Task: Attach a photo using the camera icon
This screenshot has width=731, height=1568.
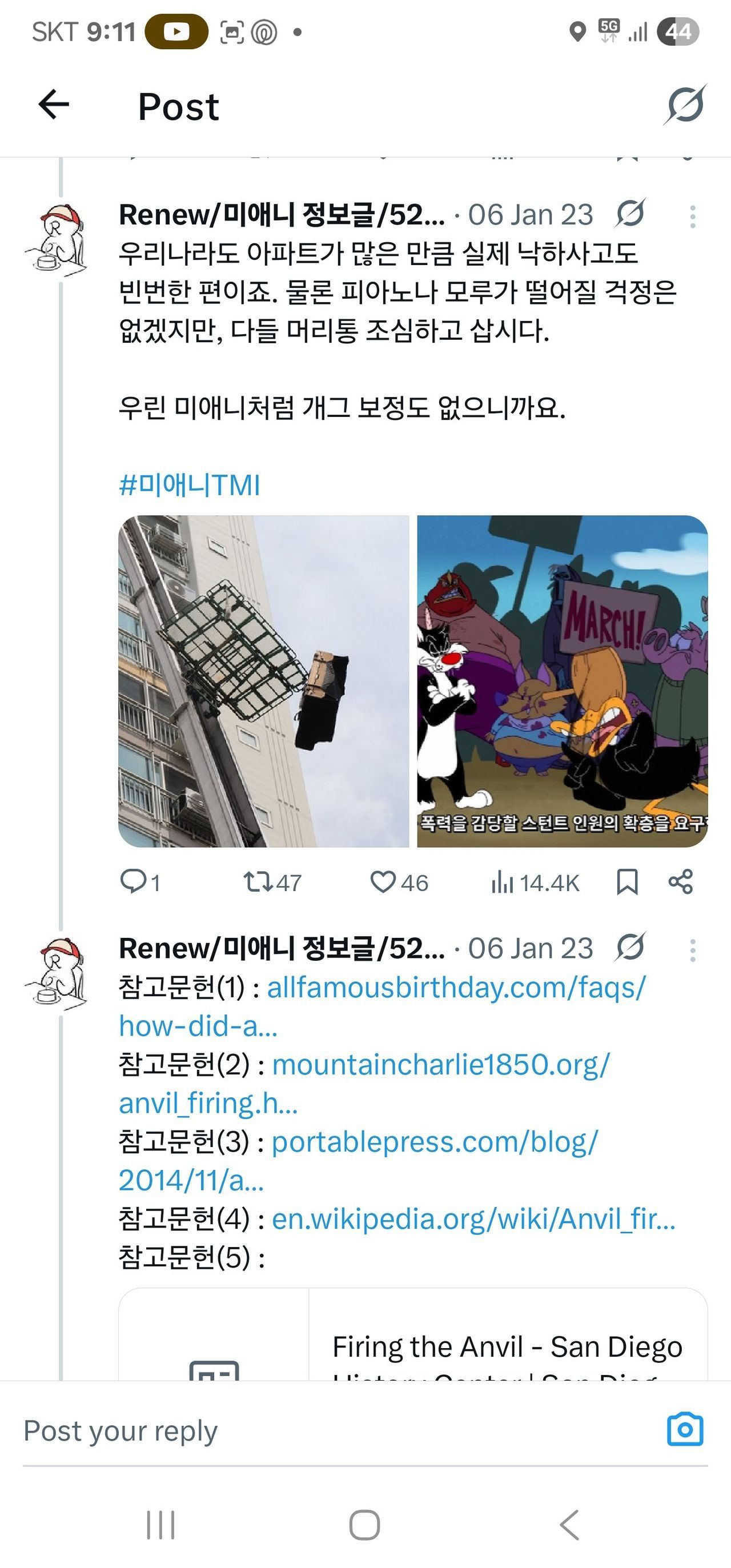Action: (685, 1429)
